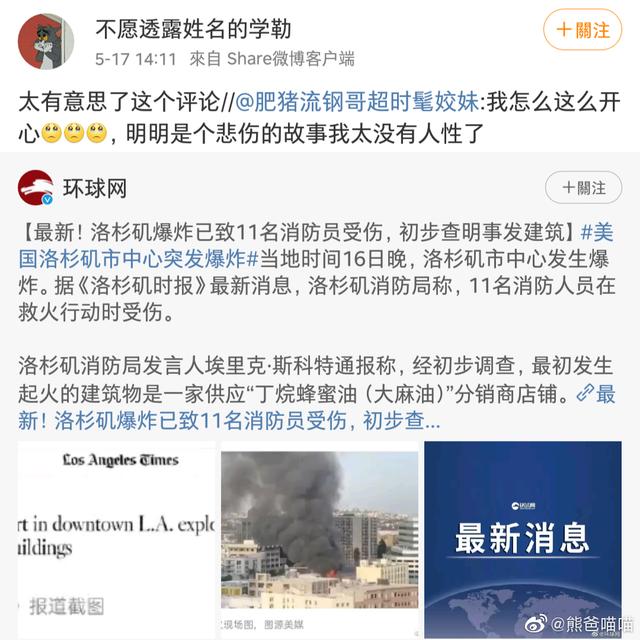This screenshot has width=640, height=640.
Task: View the Los Angeles Times screenshot image
Action: (116, 530)
